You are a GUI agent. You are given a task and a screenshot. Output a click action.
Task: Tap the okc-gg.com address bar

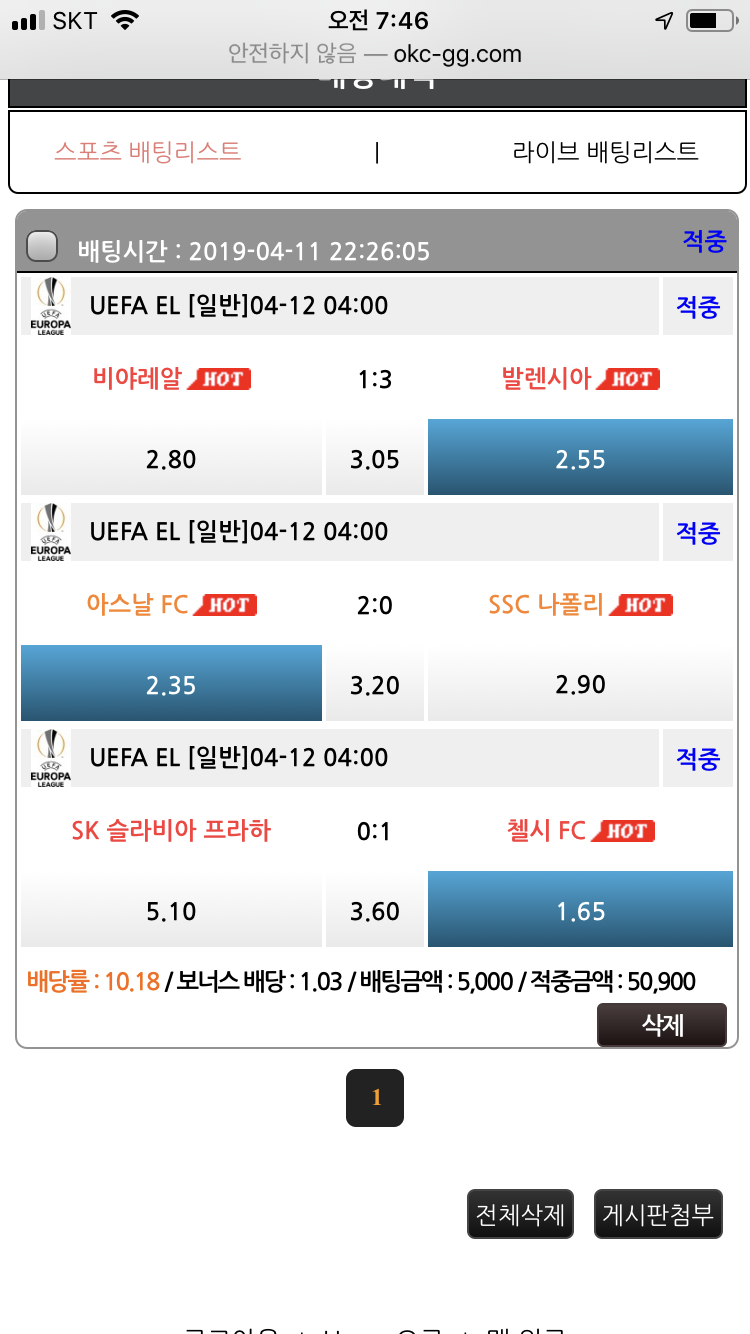[x=375, y=54]
